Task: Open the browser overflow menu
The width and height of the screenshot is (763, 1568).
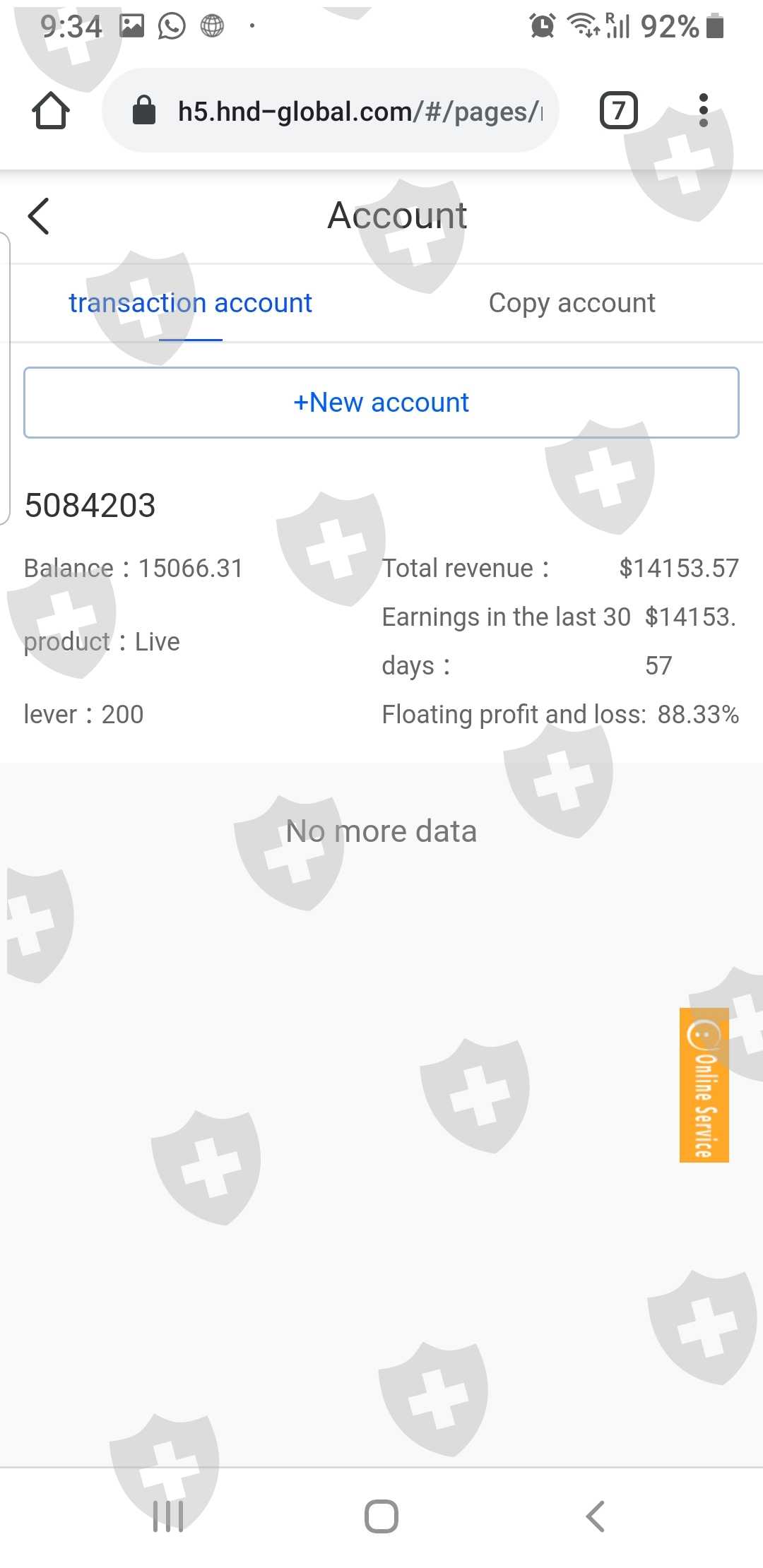Action: click(703, 111)
